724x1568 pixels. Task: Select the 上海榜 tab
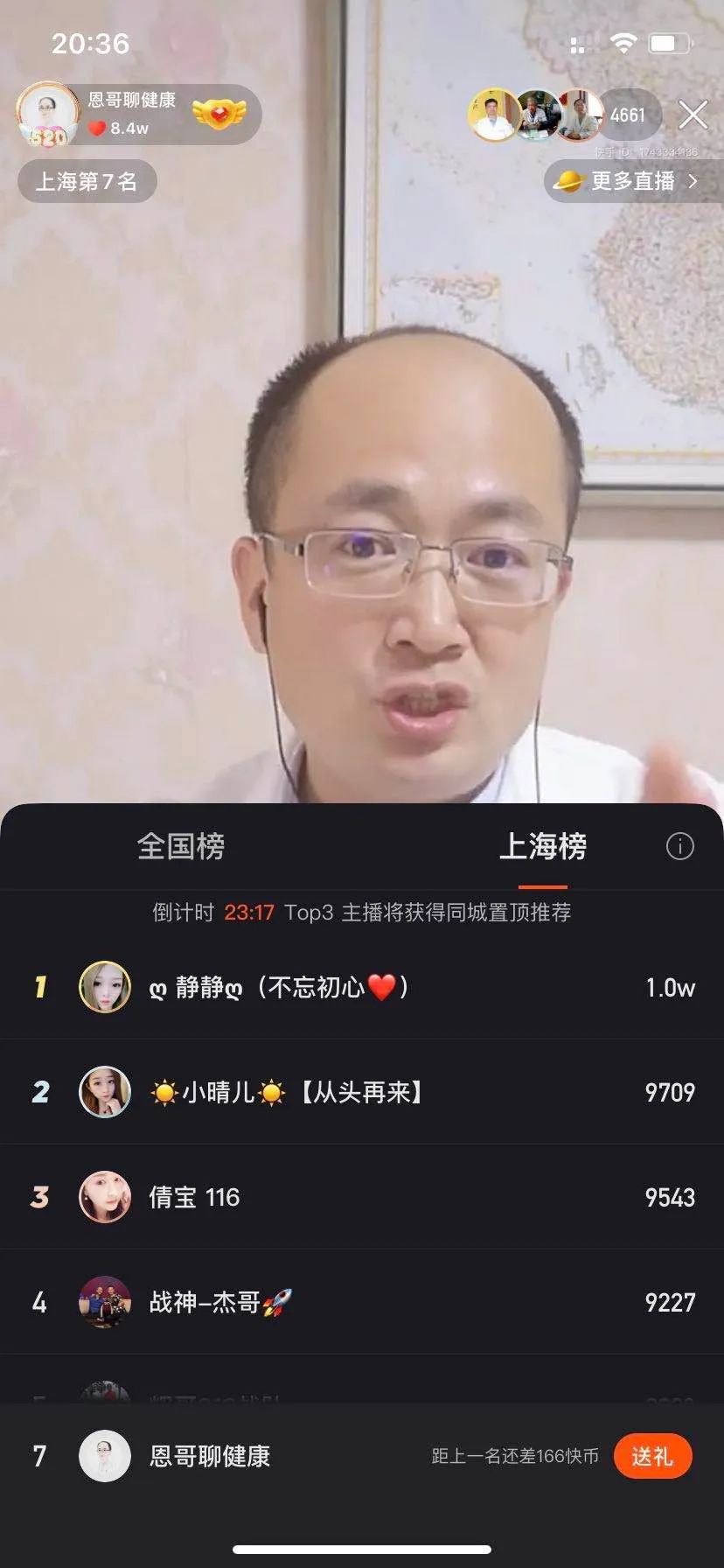(542, 845)
